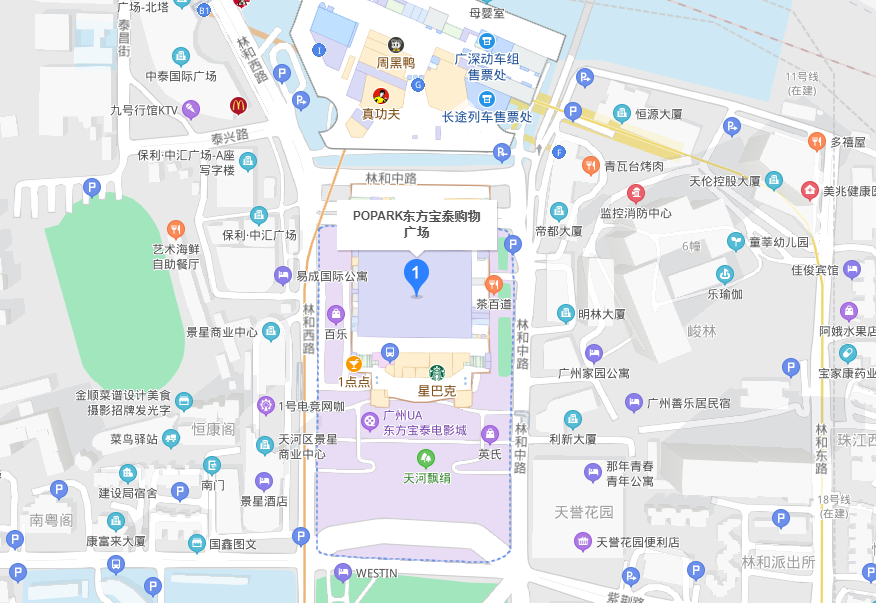Viewport: 876px width, 603px height.
Task: Select the 星巴克 Starbucks marker
Action: 437,371
